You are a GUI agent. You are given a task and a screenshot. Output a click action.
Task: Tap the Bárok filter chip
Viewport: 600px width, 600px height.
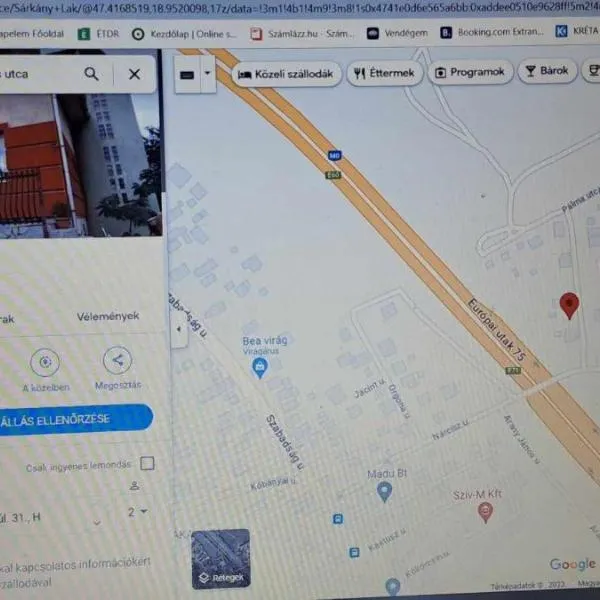coord(546,71)
